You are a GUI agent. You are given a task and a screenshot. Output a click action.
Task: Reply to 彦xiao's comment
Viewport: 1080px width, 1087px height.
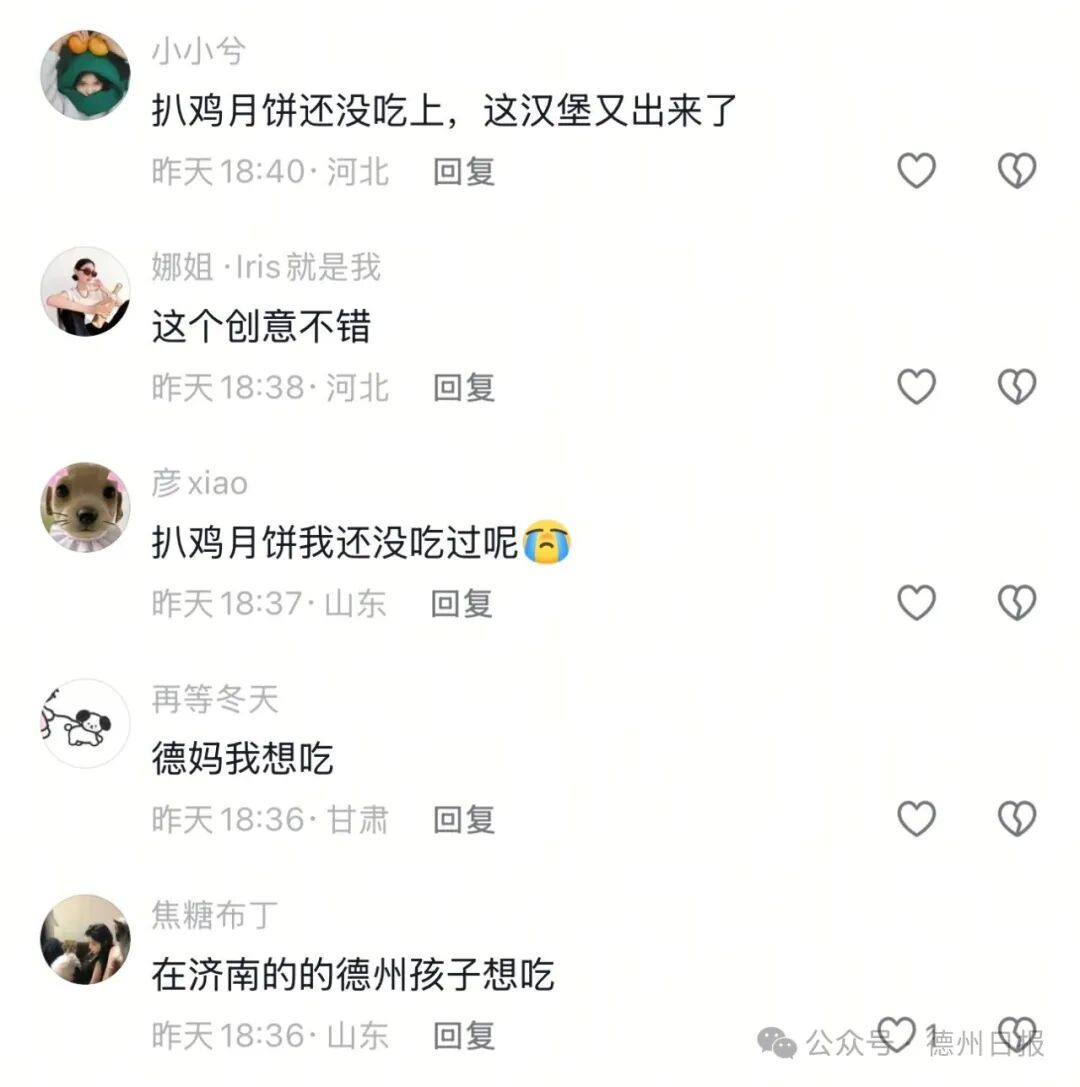[461, 603]
